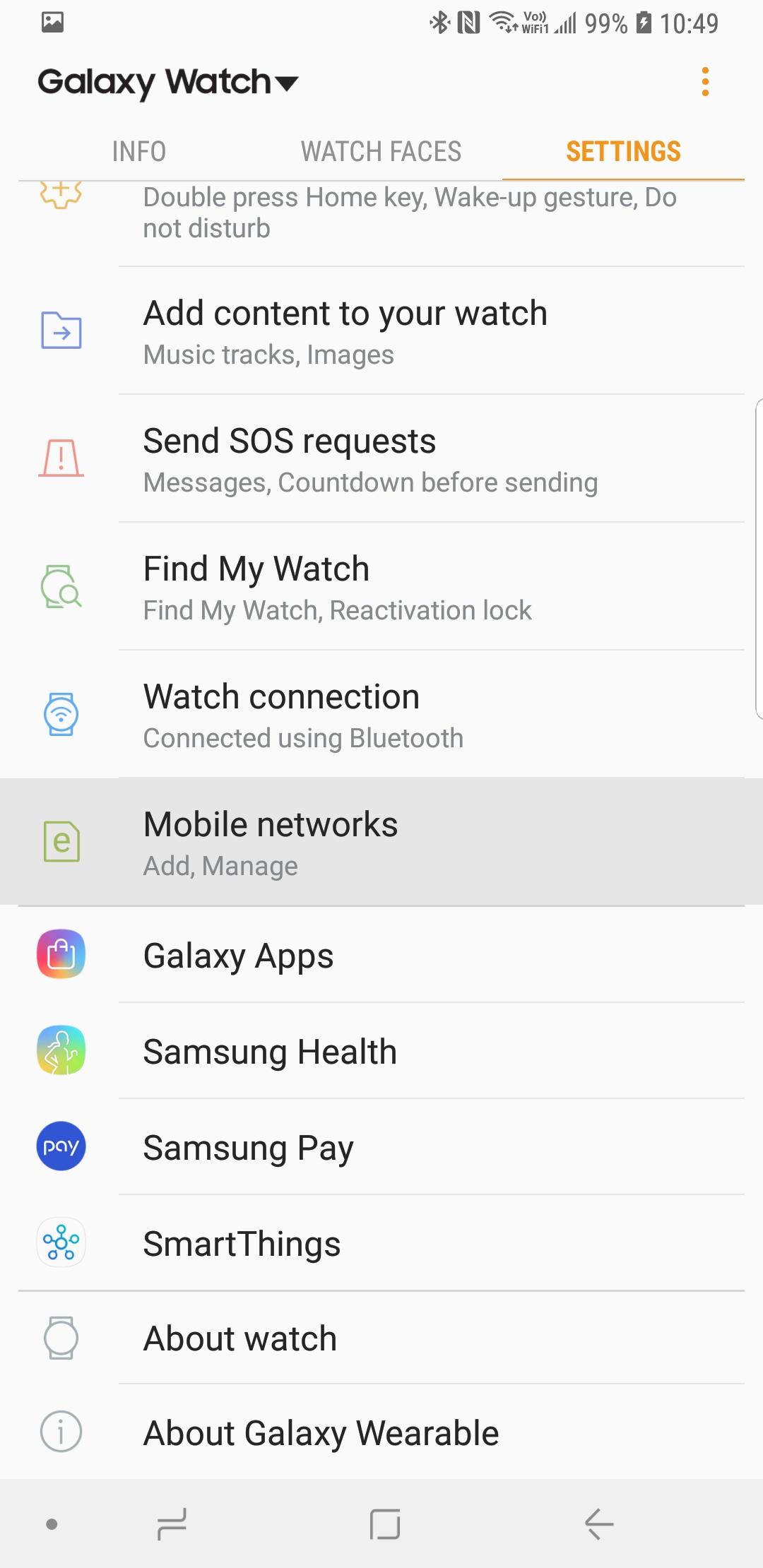This screenshot has width=763, height=1568.
Task: Launch SmartThings using its icon
Action: tap(61, 1242)
